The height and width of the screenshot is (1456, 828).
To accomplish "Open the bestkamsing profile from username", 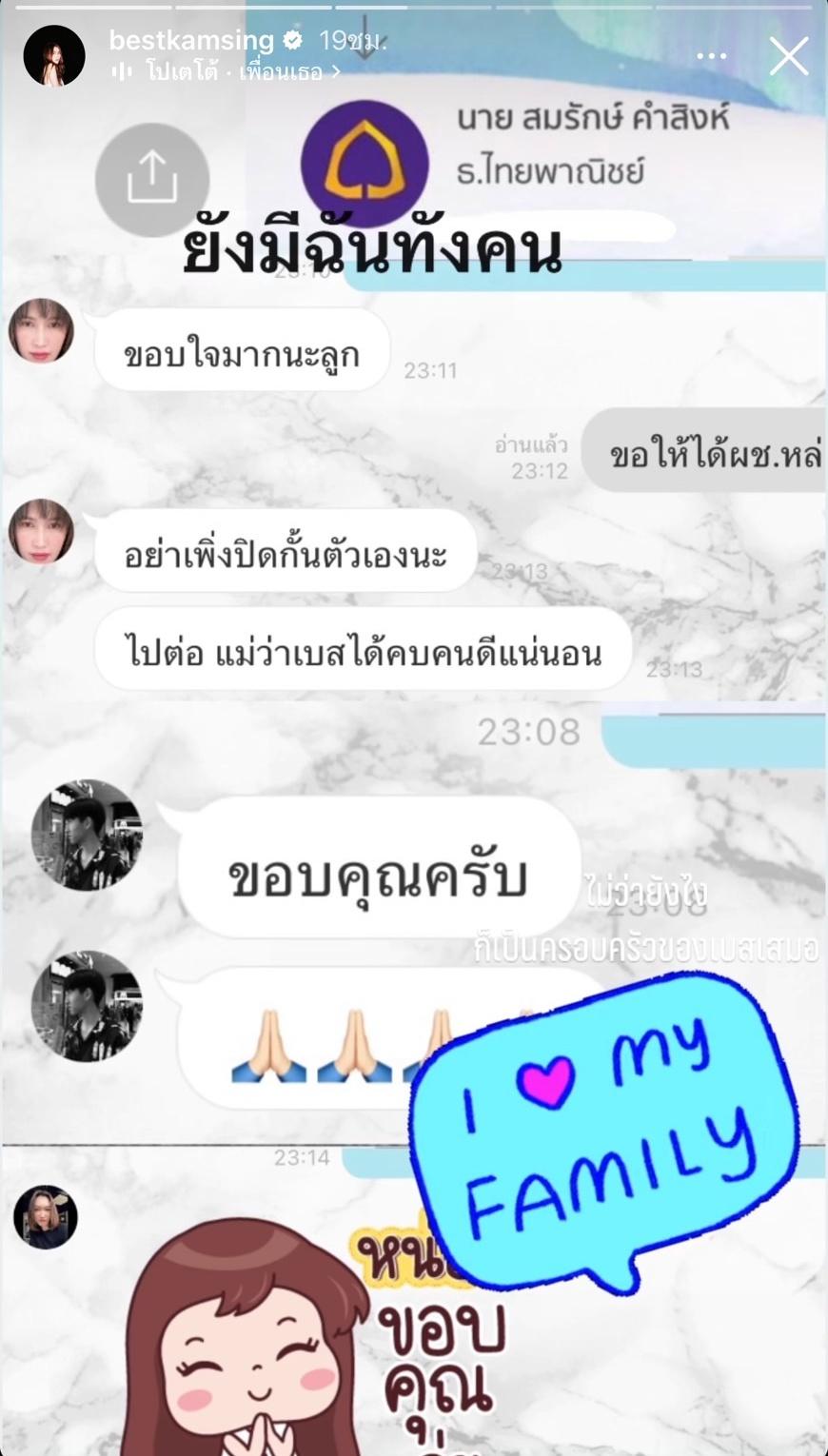I will tap(191, 40).
